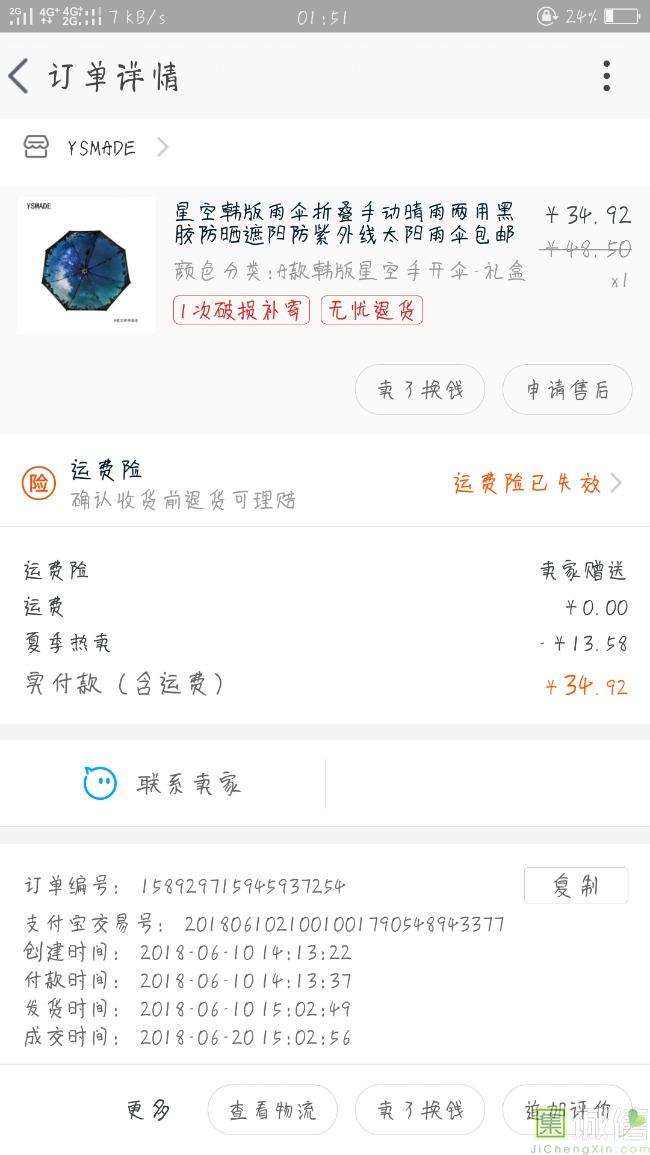The width and height of the screenshot is (650, 1155).
Task: Open the 运费险 shipping insurance row
Action: (325, 483)
